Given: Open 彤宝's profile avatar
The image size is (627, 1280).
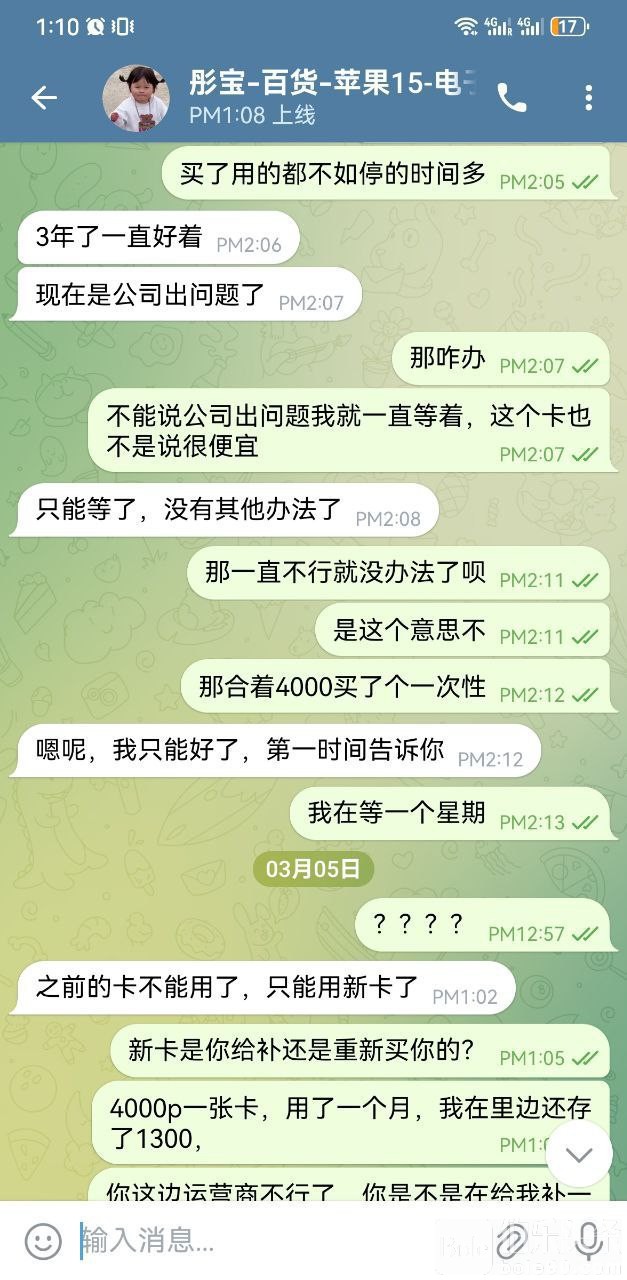Looking at the screenshot, I should click(136, 98).
